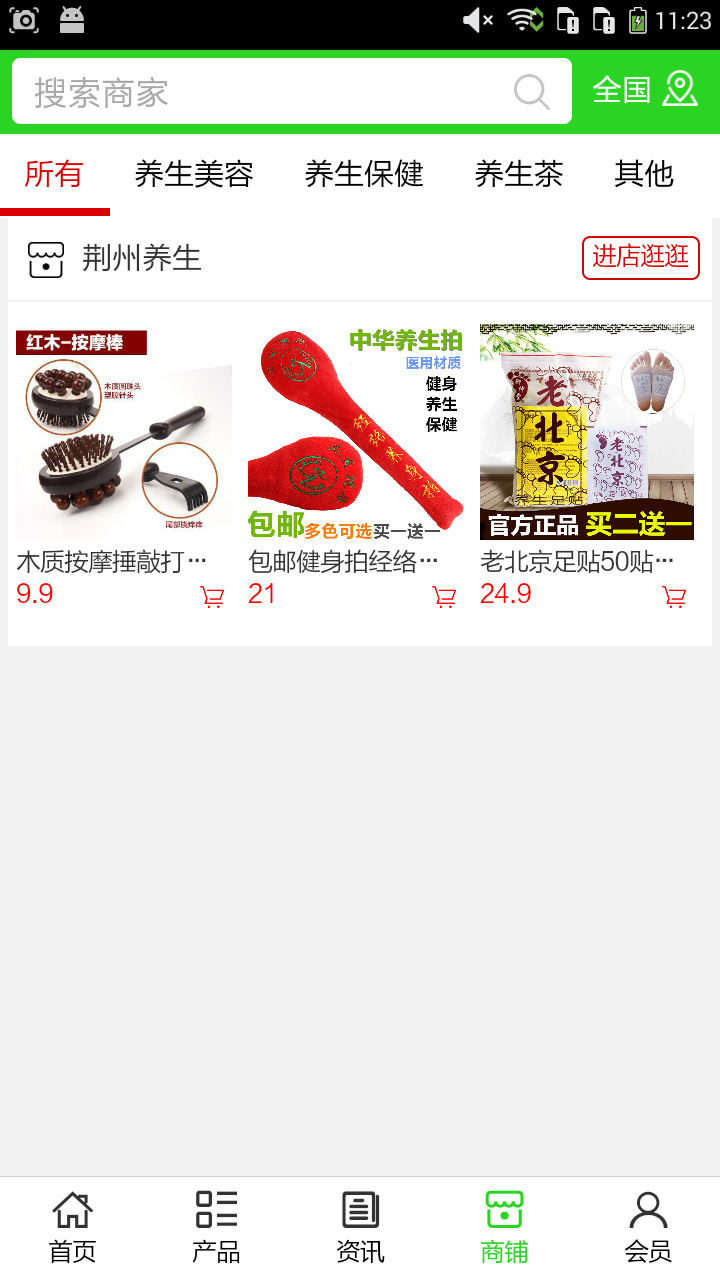Go to the 首页 home tab

coord(72,1227)
